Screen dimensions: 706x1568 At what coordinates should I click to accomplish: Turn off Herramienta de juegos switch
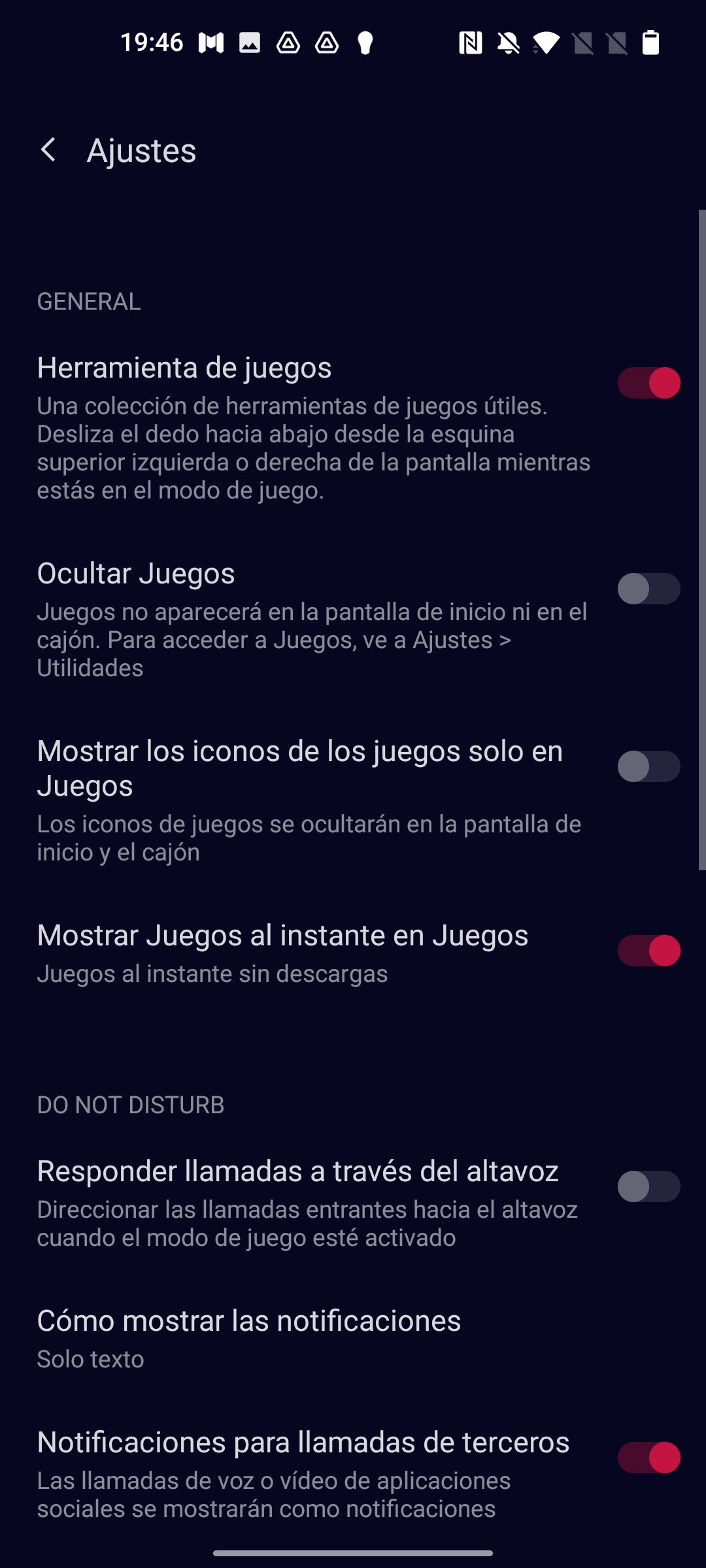649,383
